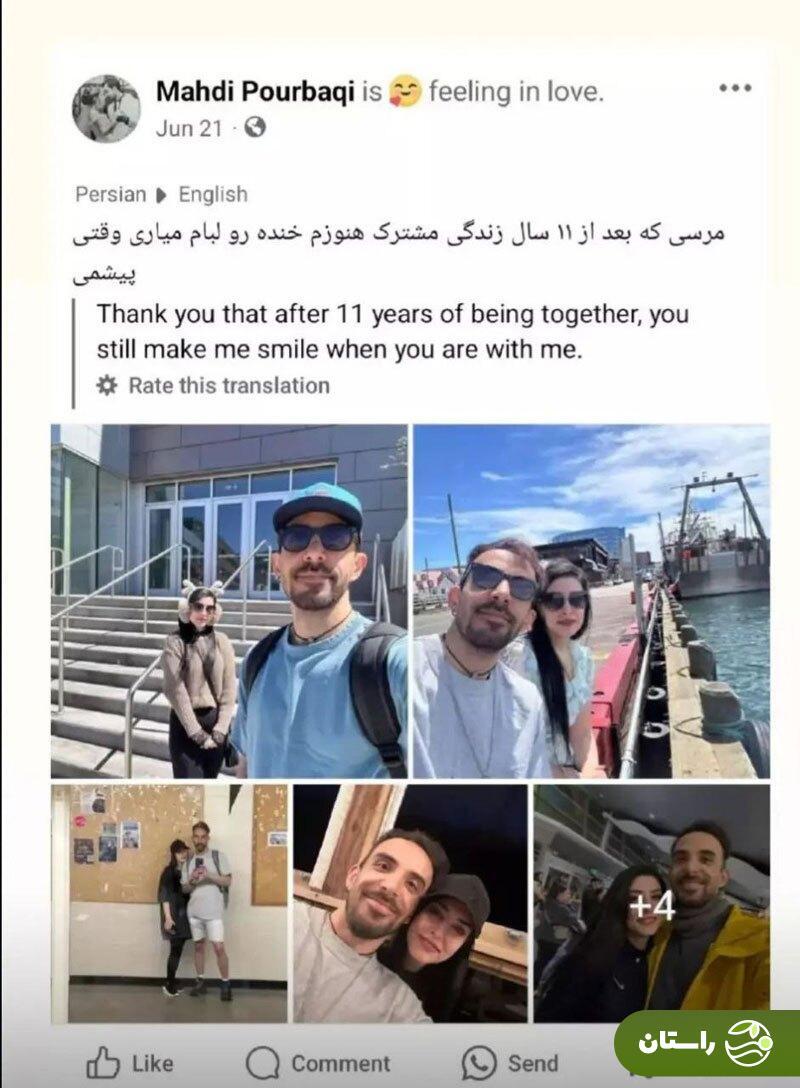The image size is (800, 1088).
Task: Open Mahdi Pourbaqi's profile picture
Action: (106, 108)
